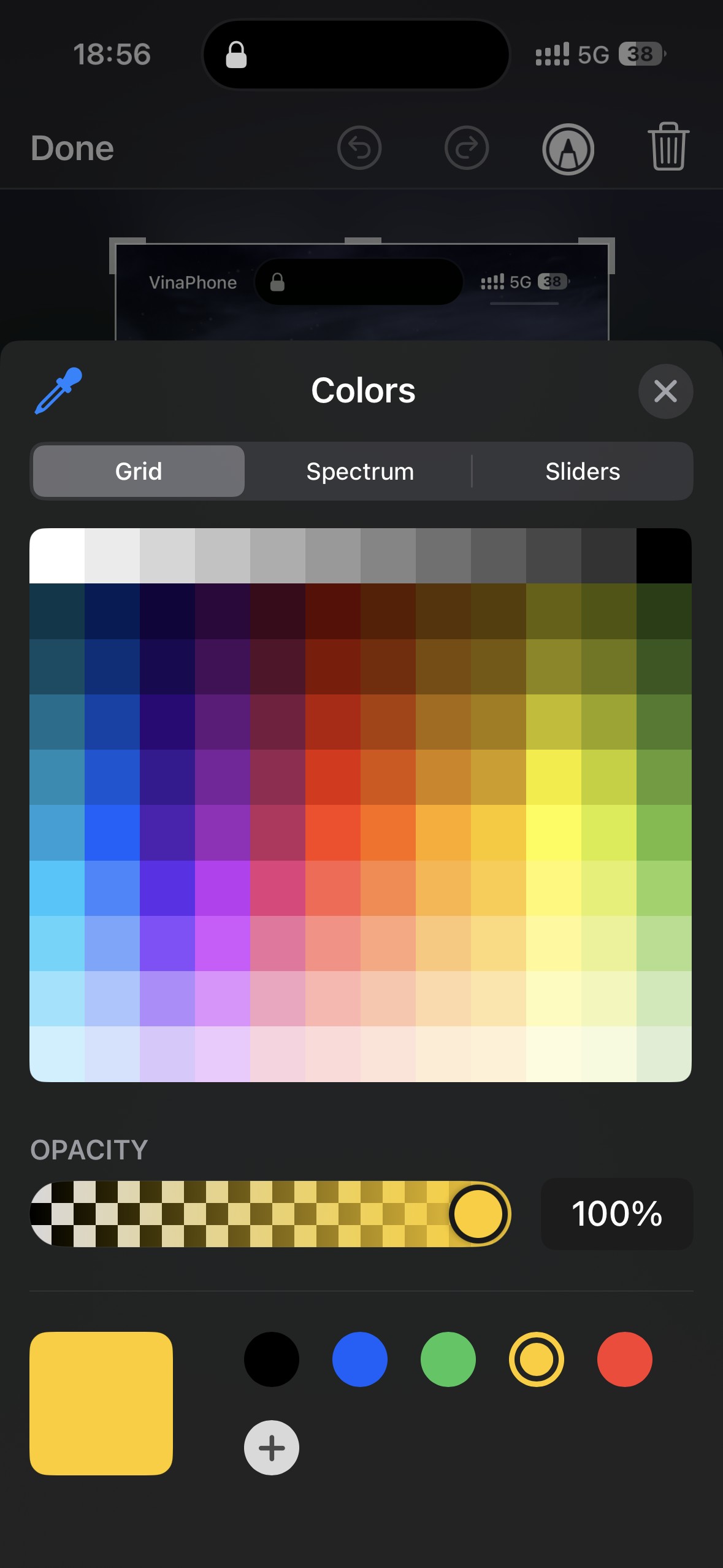Choose the yellow saved color swatch

pos(537,1359)
